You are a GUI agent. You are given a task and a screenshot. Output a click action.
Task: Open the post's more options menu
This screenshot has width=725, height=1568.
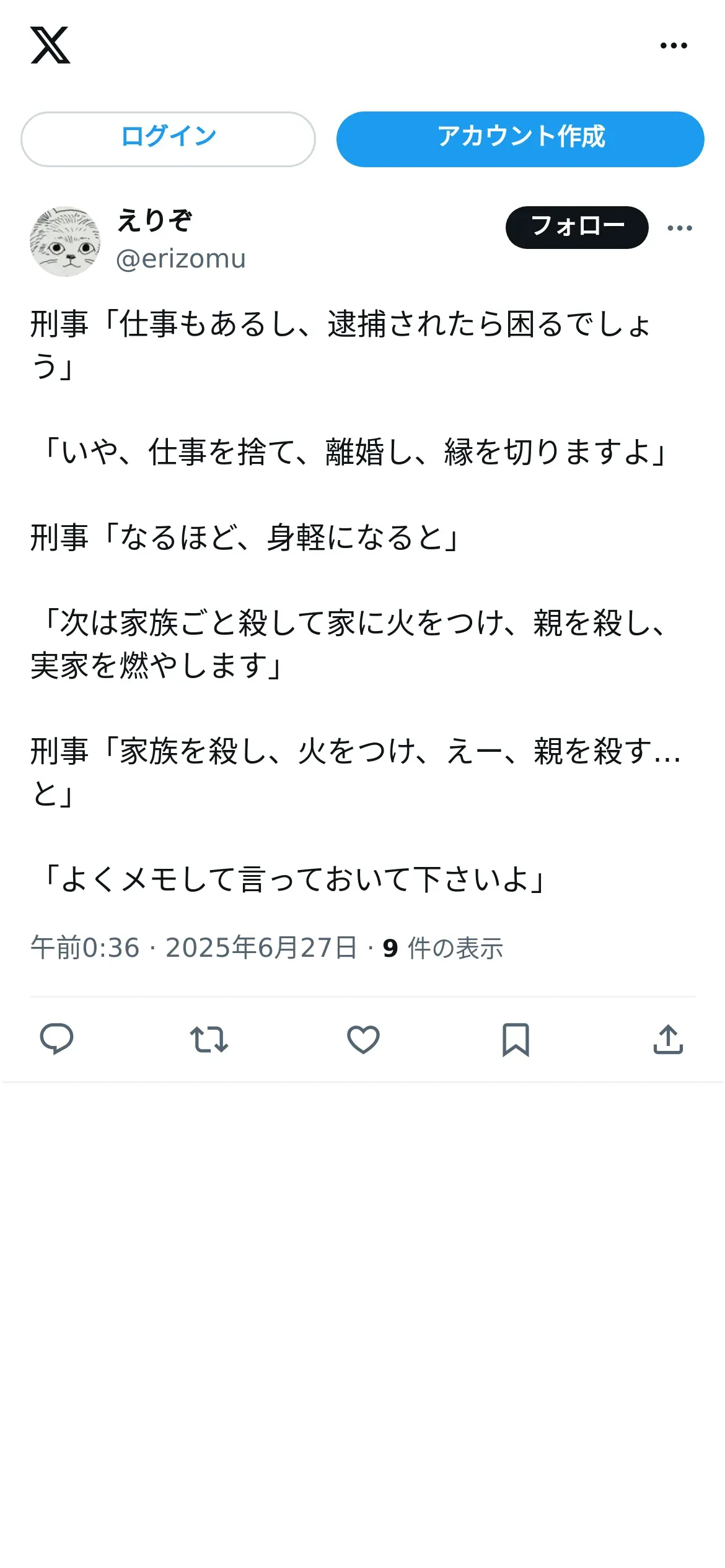click(x=680, y=228)
